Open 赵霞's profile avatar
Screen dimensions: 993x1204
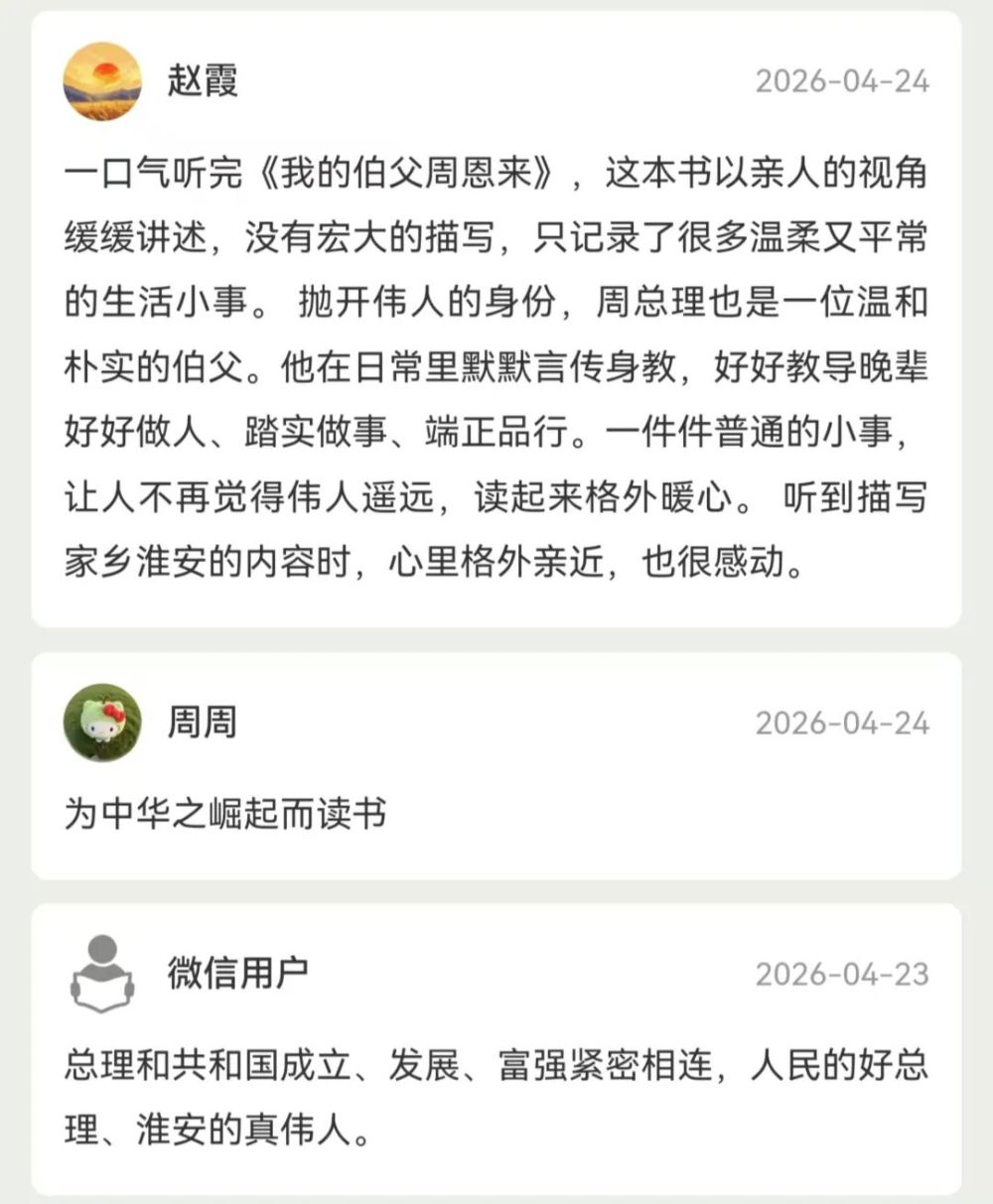tap(102, 80)
